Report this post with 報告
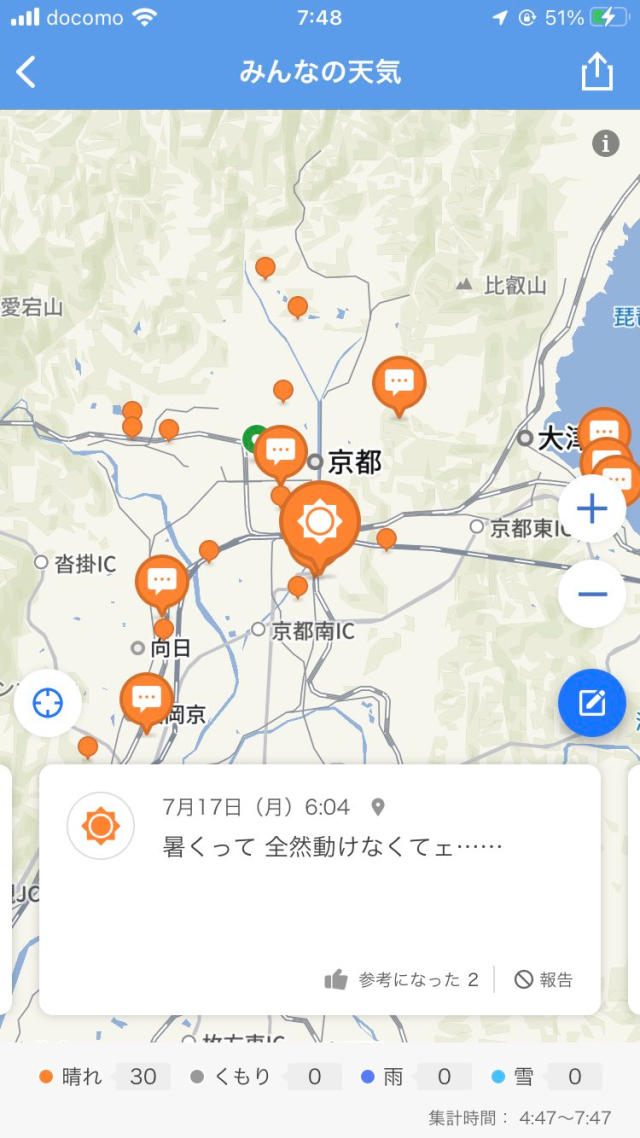The image size is (640, 1138). pos(545,980)
